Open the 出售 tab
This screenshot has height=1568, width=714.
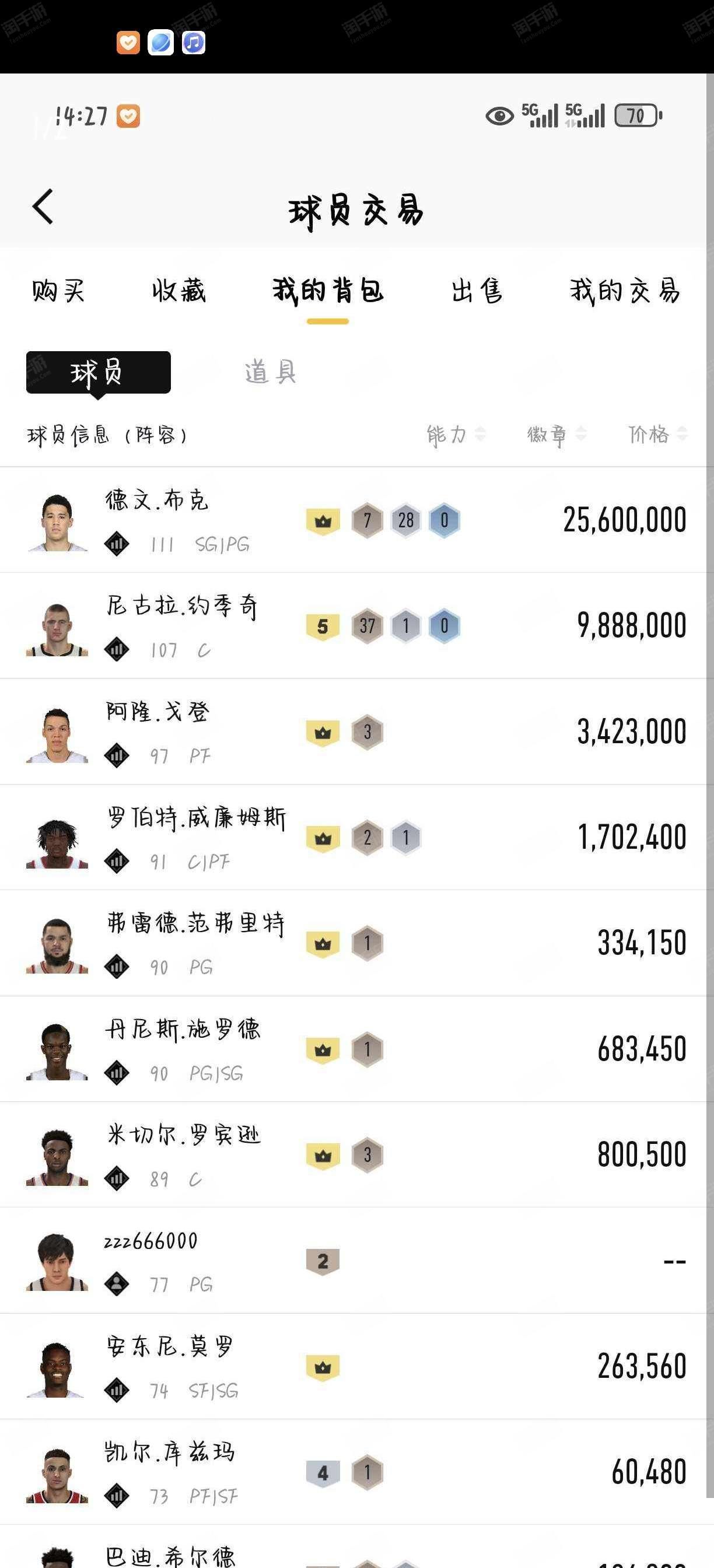pyautogui.click(x=477, y=291)
